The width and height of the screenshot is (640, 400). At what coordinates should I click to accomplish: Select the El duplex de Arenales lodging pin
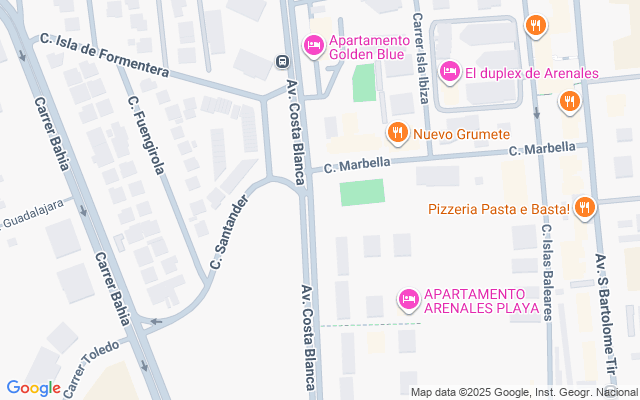pos(448,72)
